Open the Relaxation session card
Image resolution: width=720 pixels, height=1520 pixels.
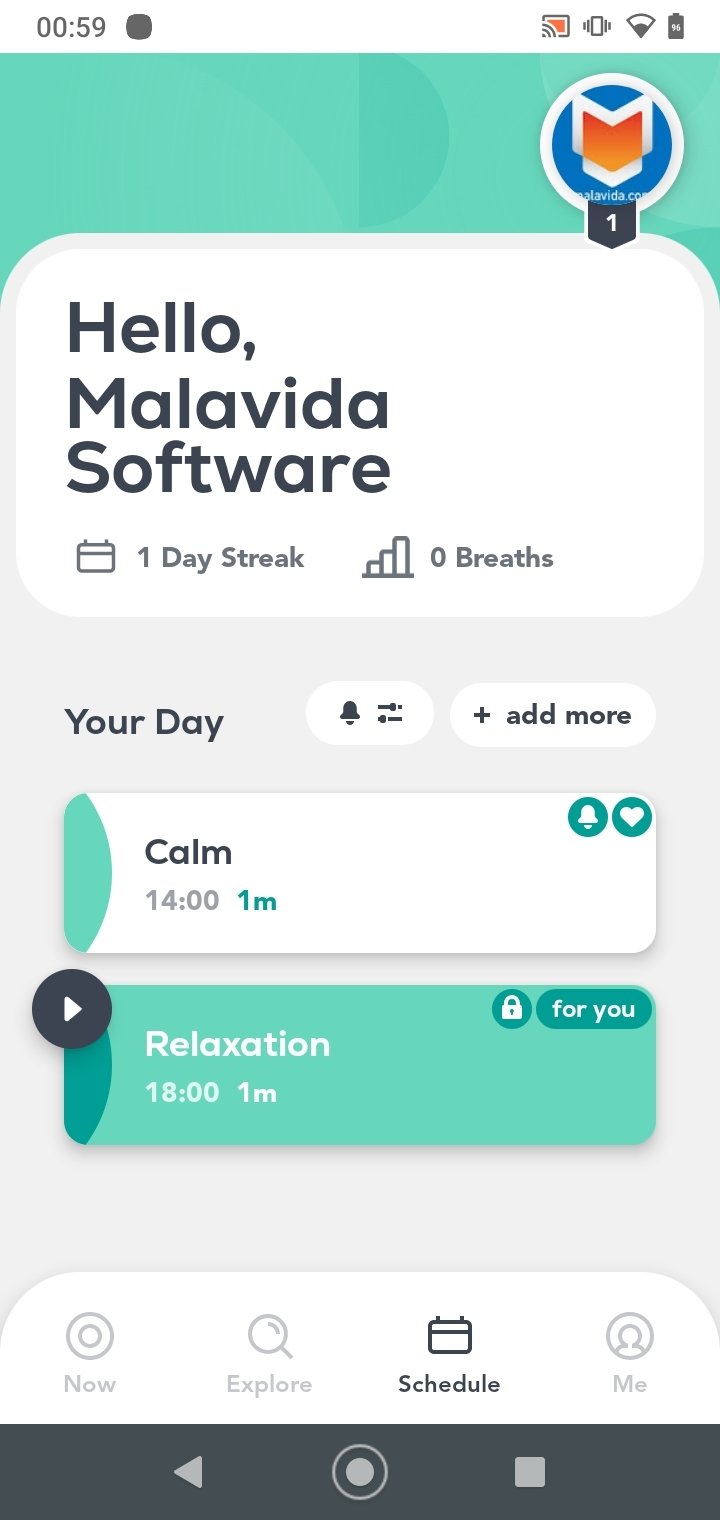pos(360,1065)
